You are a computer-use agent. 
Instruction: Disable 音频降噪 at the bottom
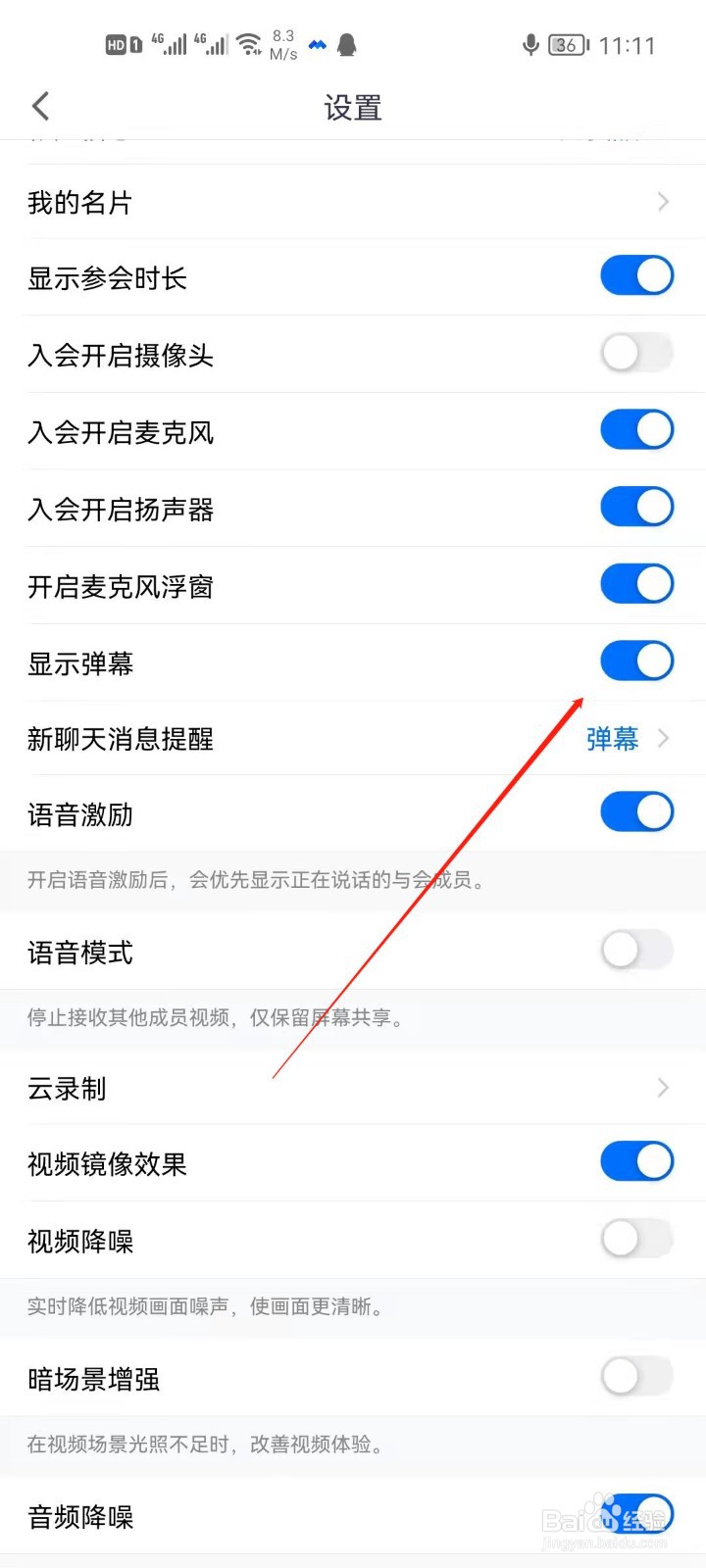[x=636, y=1514]
